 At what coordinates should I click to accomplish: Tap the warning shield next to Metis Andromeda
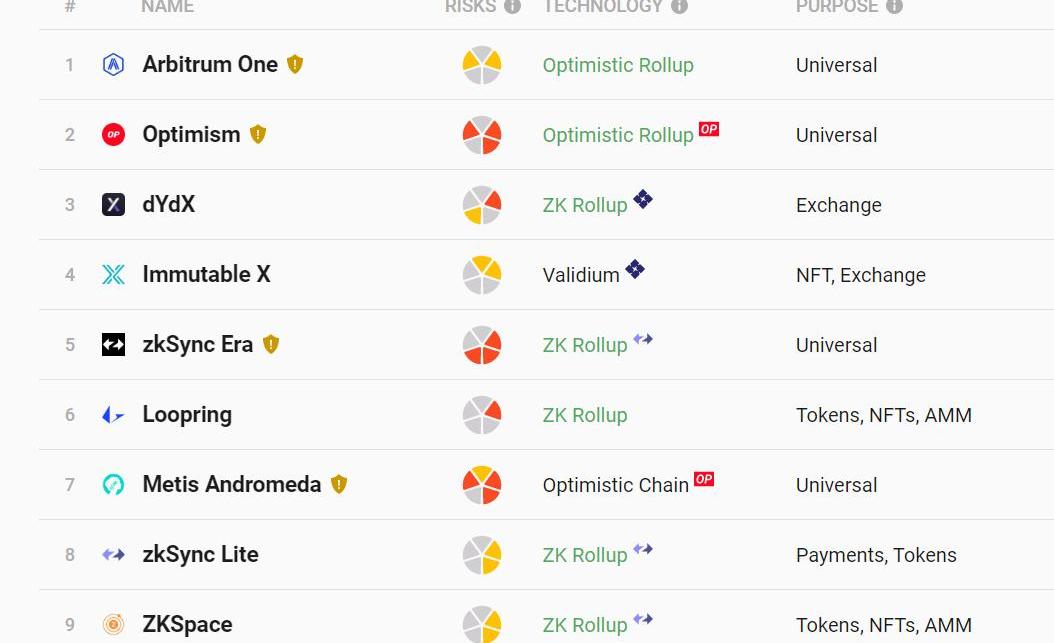pyautogui.click(x=339, y=484)
